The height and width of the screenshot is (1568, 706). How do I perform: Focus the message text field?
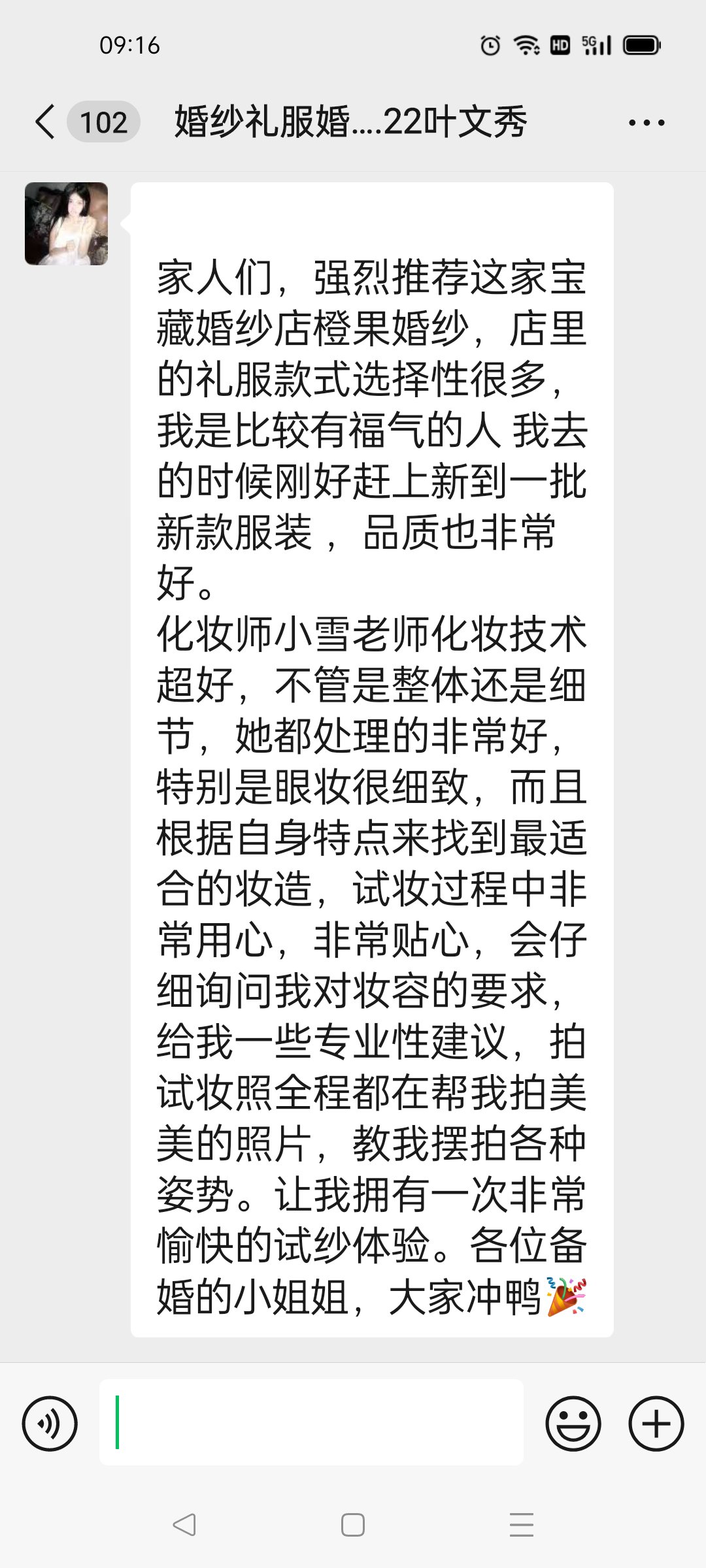pos(311,1422)
